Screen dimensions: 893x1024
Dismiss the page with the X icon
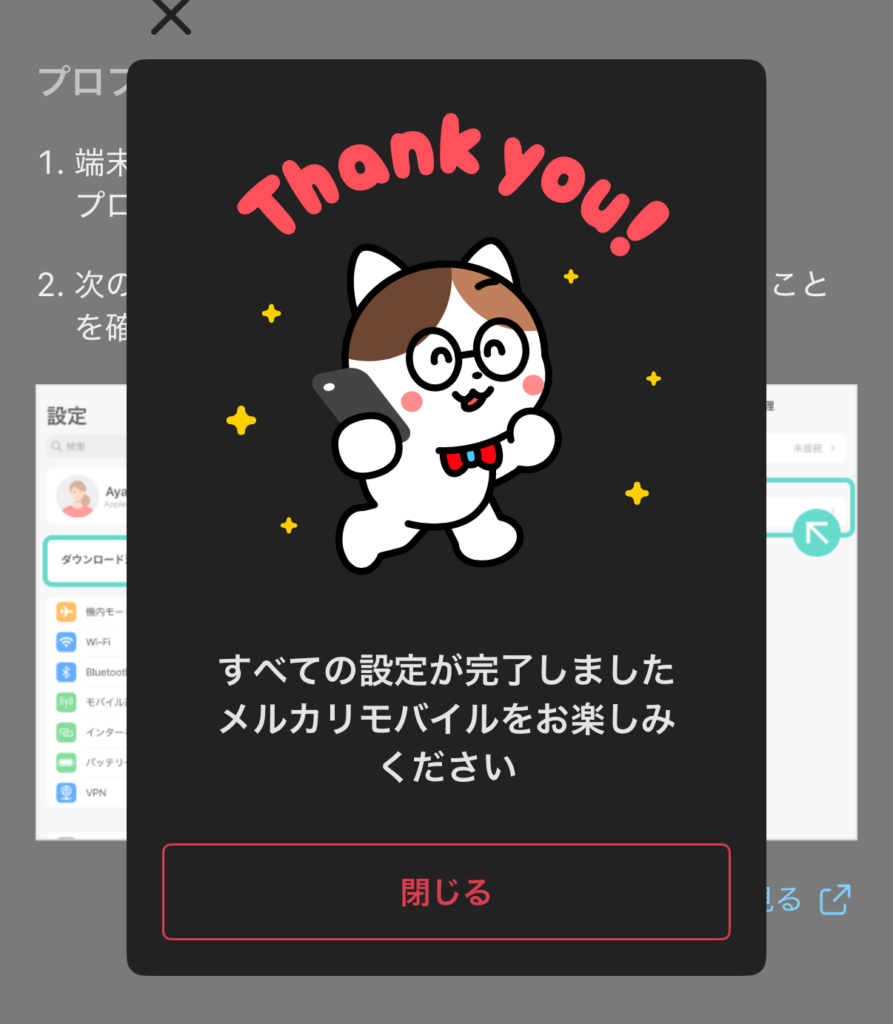(x=171, y=16)
